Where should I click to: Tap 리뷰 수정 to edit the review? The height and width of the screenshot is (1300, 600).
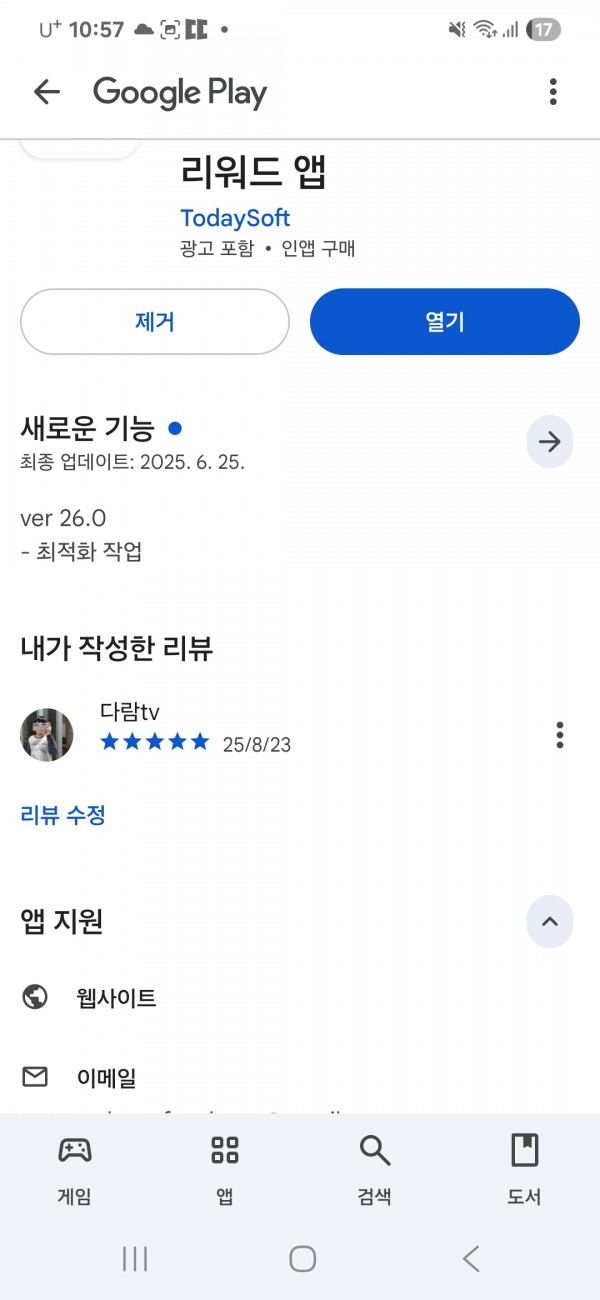click(x=63, y=815)
